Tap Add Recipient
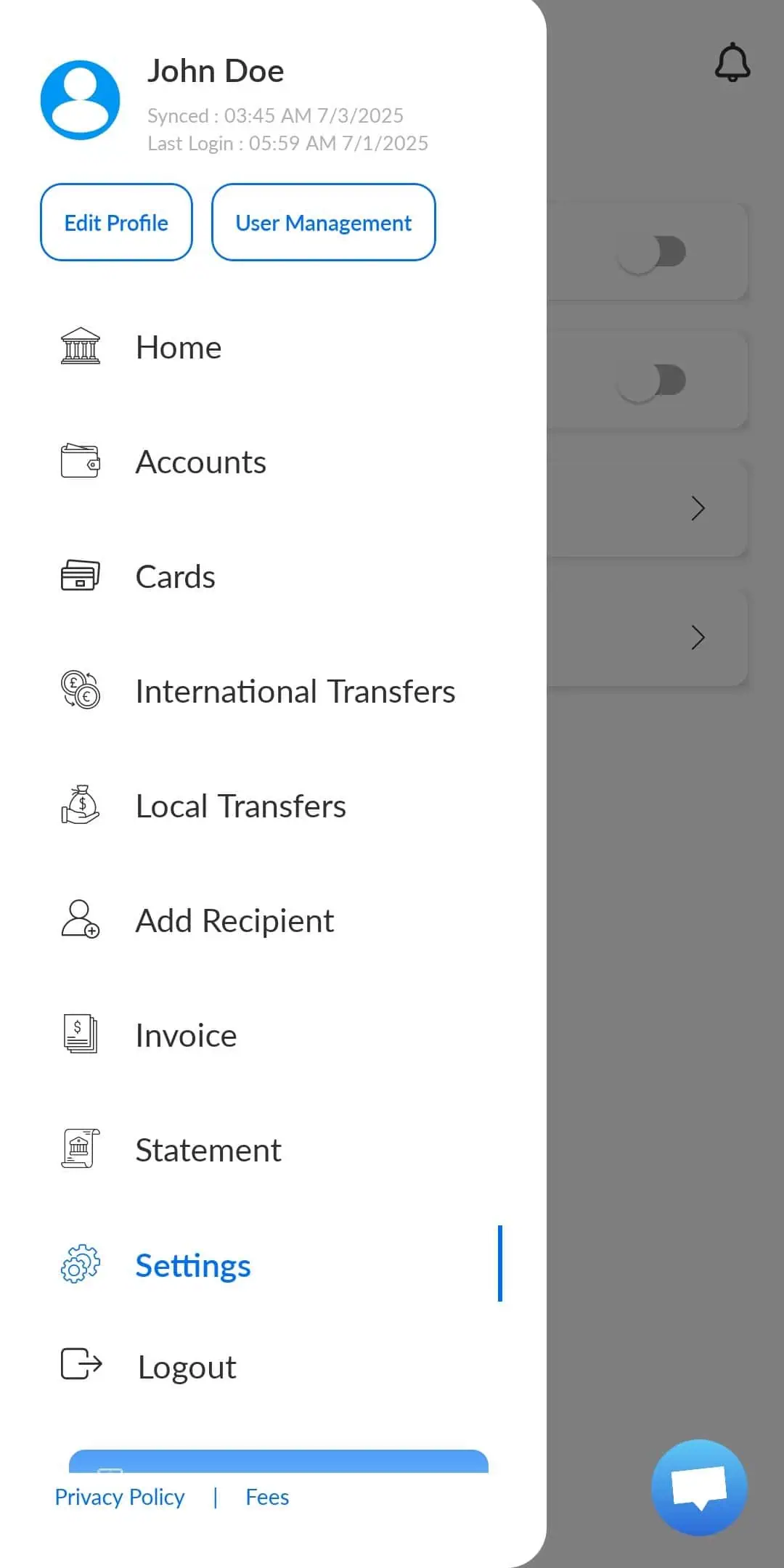Image resolution: width=784 pixels, height=1568 pixels. pos(273,920)
